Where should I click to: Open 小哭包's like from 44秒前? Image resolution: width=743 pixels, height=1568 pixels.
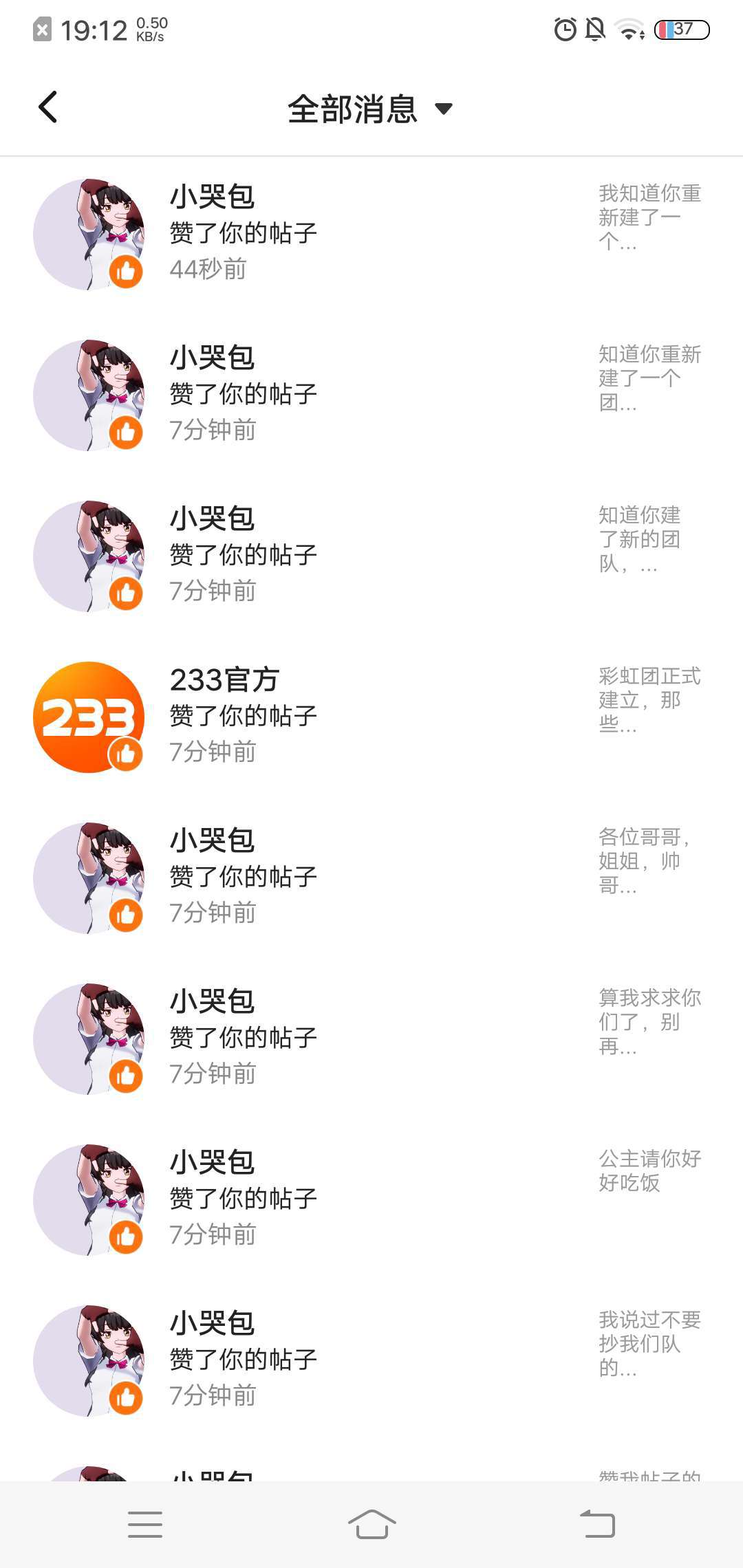click(371, 234)
